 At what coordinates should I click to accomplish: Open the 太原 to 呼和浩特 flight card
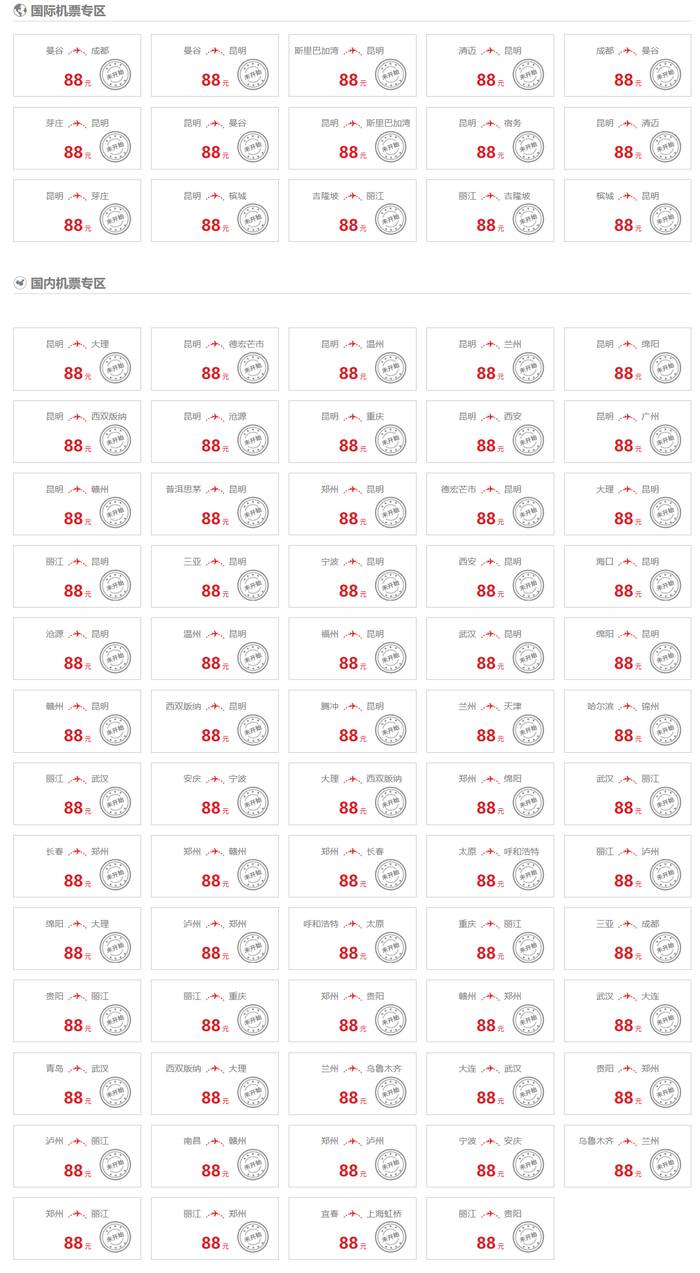490,866
